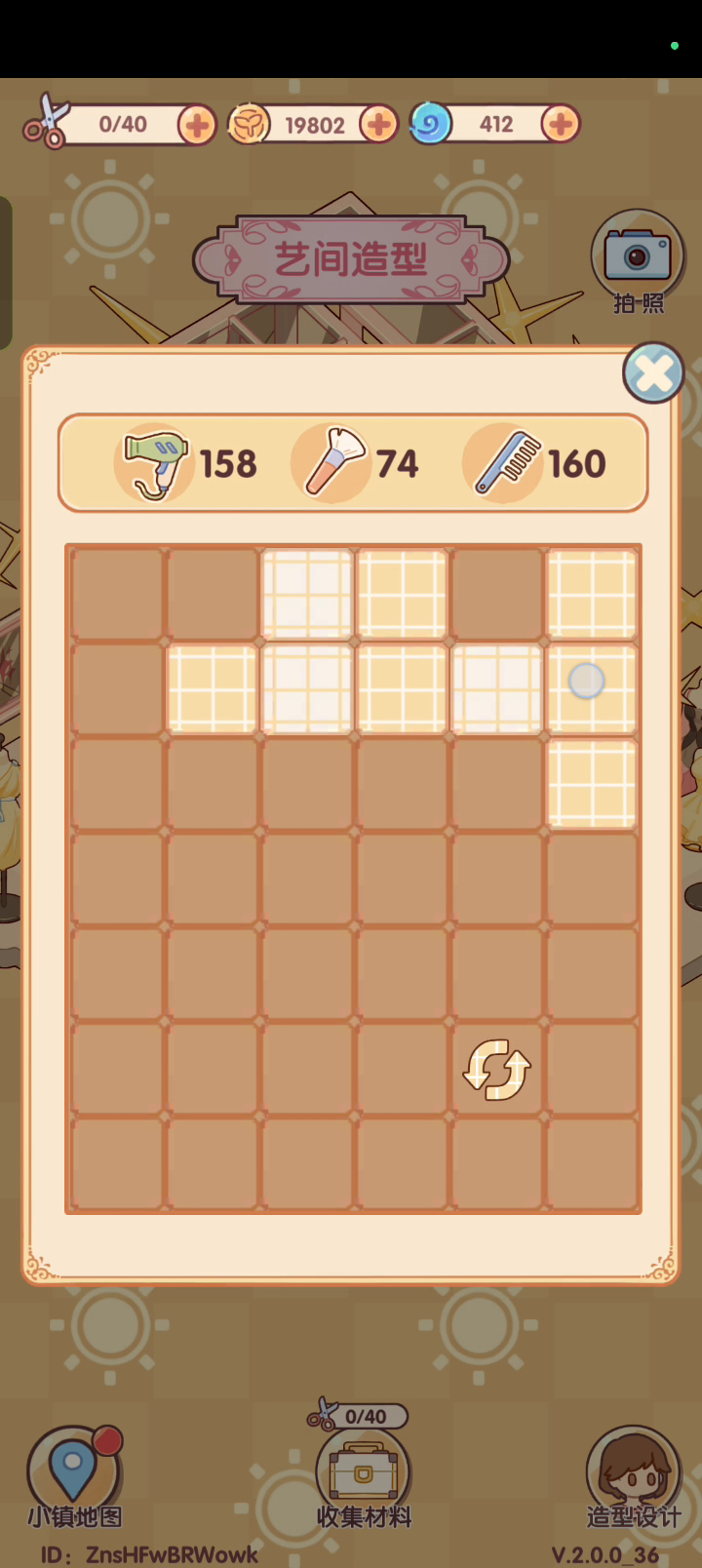Screen dimensions: 702x1568
Task: Add more gold coins with the plus button
Action: coord(378,125)
